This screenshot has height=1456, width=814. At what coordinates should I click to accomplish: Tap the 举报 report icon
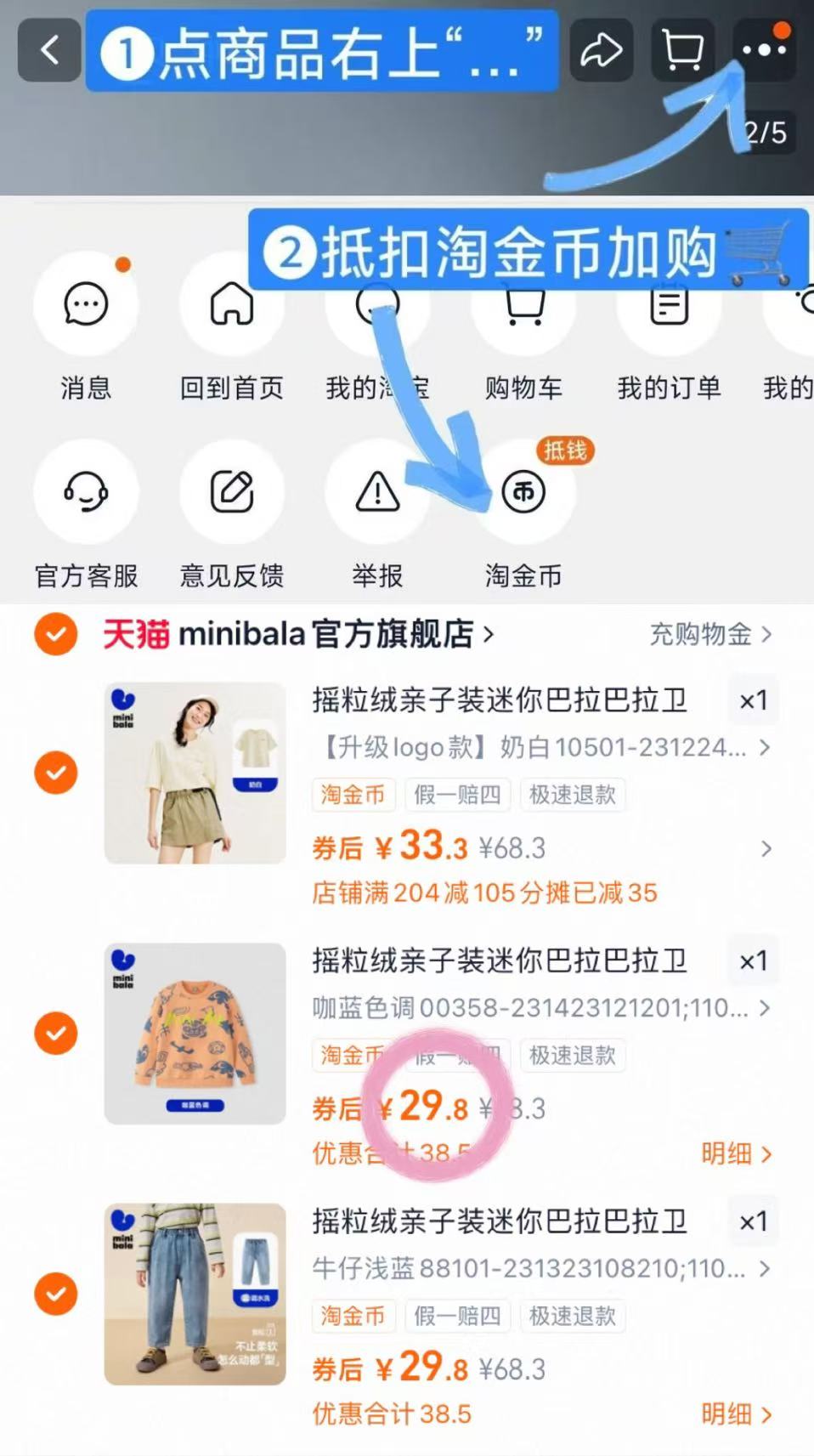376,493
